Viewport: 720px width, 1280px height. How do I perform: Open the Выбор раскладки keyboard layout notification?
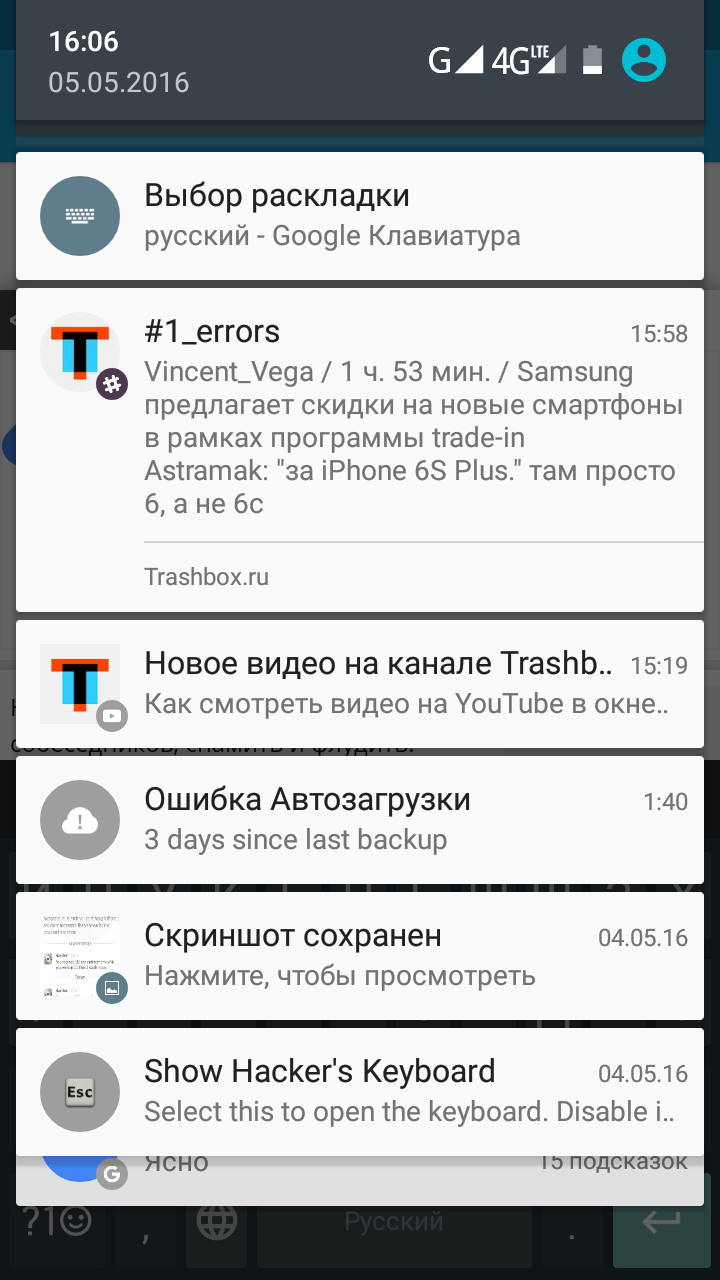pos(360,216)
